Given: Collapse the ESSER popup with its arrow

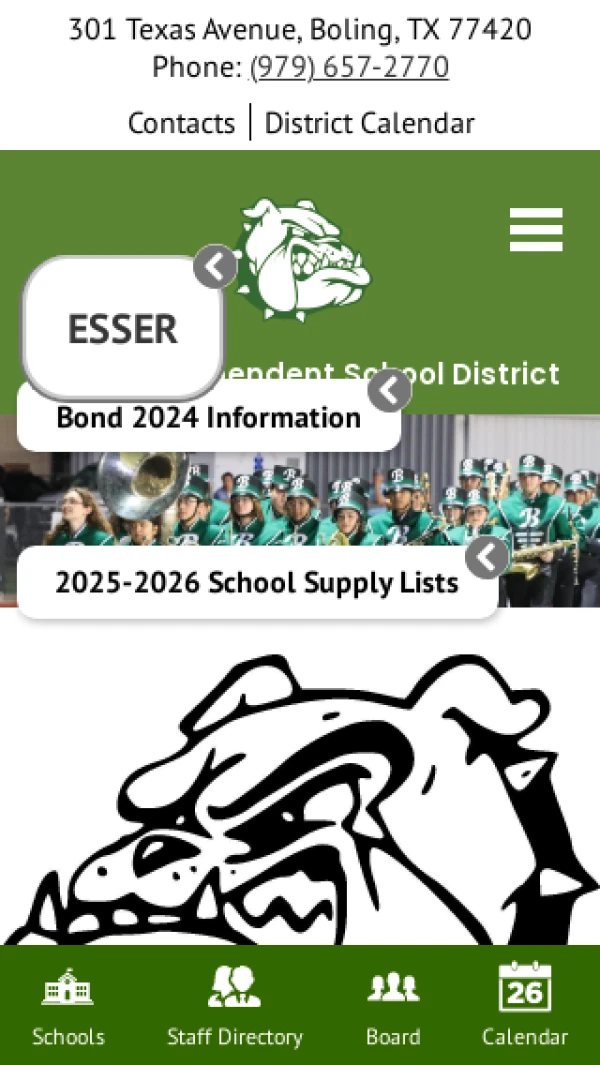Looking at the screenshot, I should 215,266.
